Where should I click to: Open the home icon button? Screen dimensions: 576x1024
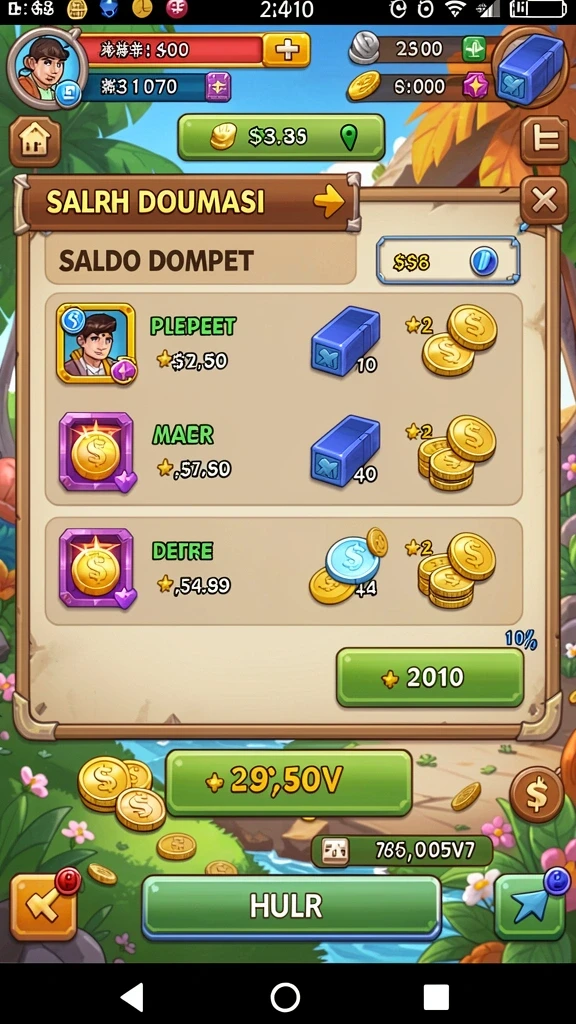point(35,142)
